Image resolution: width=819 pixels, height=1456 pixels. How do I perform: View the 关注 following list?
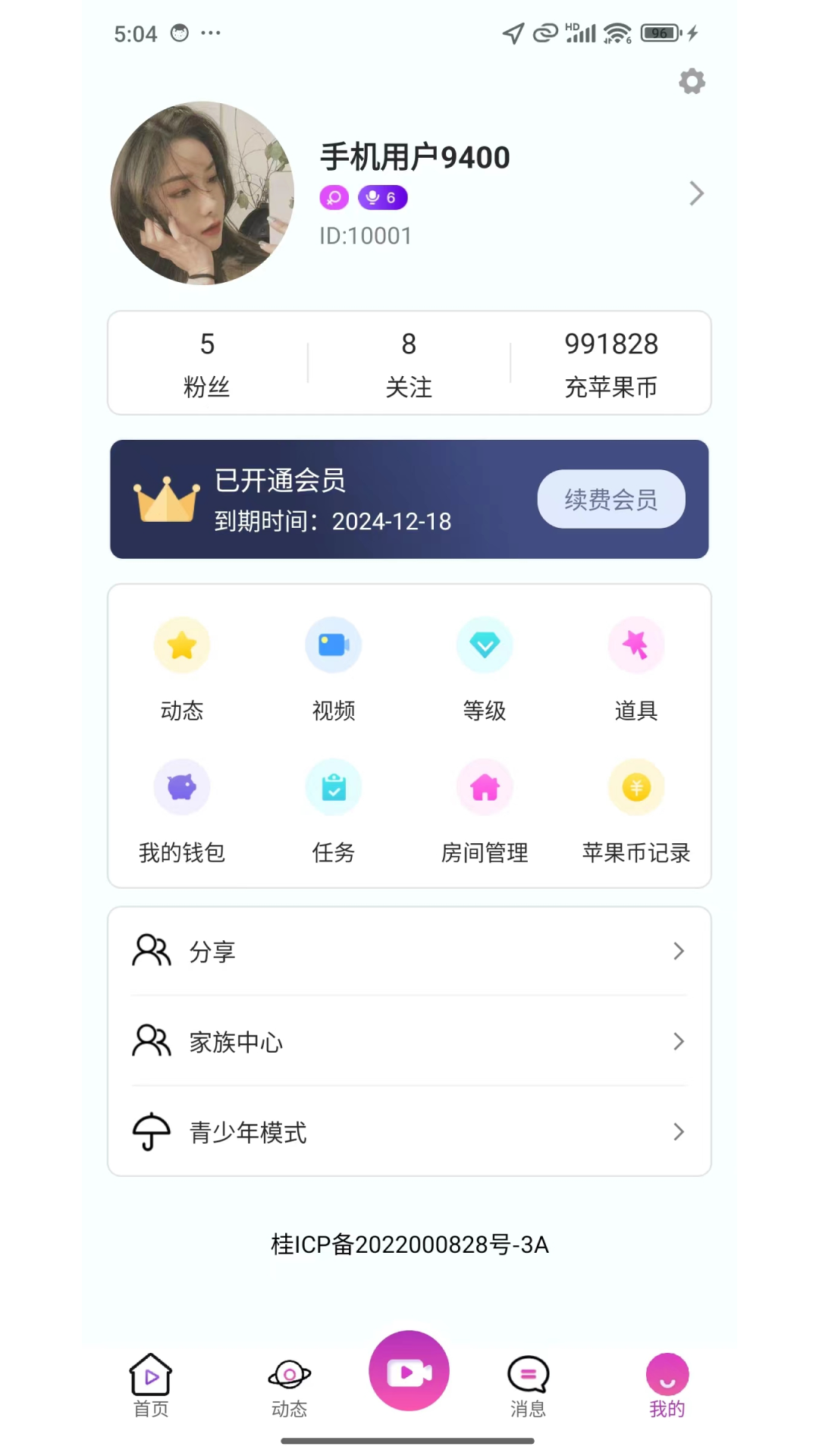[x=409, y=363]
